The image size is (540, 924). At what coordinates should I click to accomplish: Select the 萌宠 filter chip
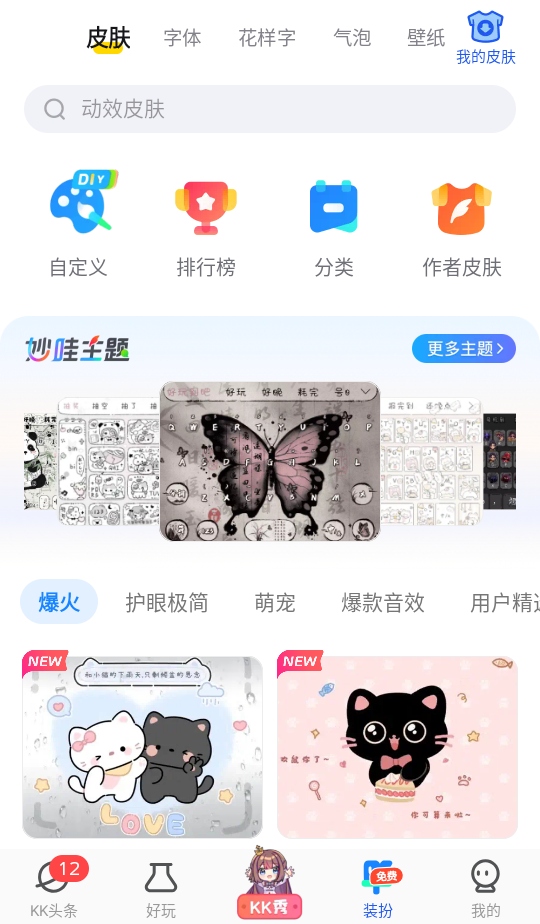275,602
